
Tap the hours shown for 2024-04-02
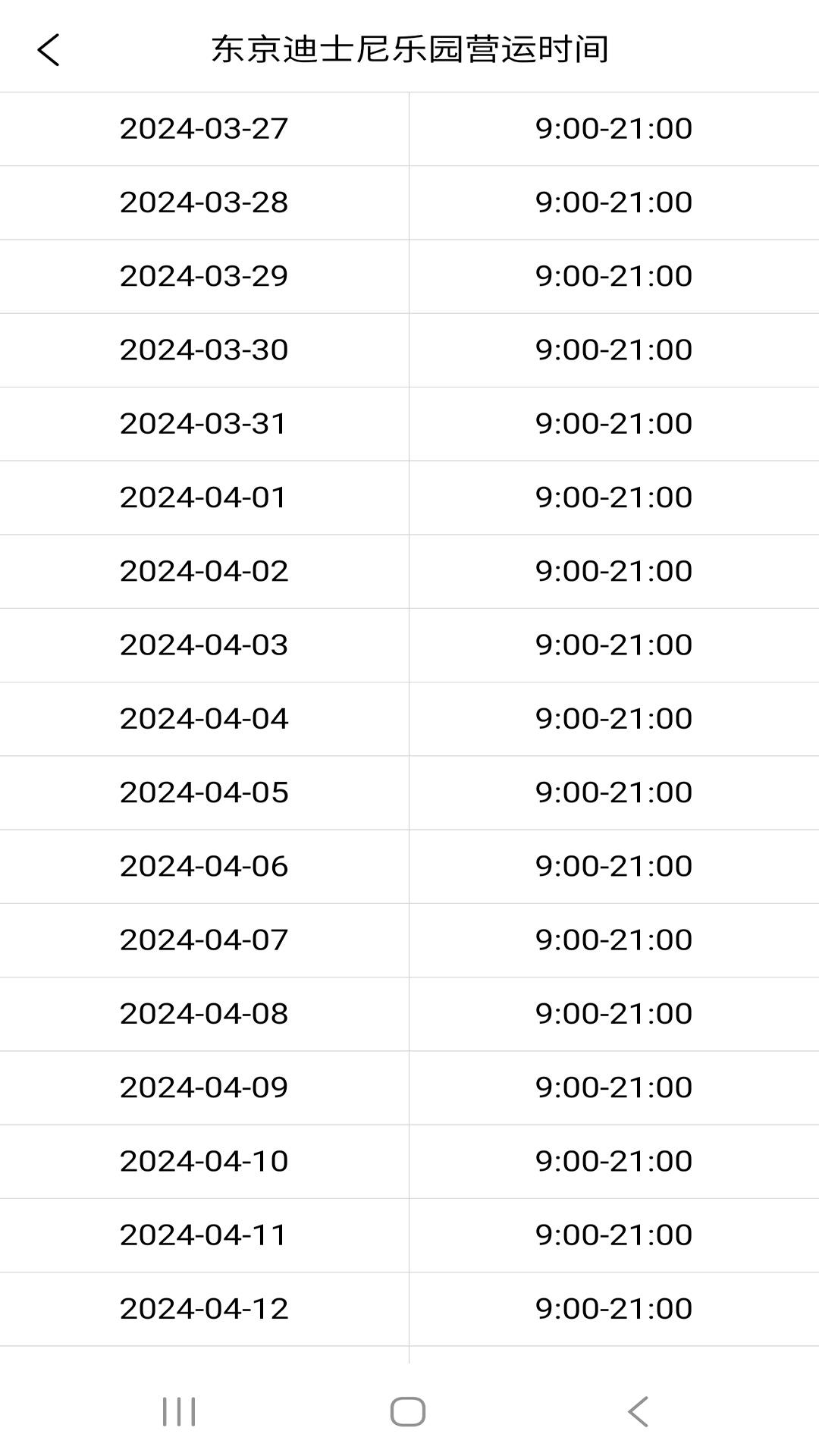pos(614,570)
